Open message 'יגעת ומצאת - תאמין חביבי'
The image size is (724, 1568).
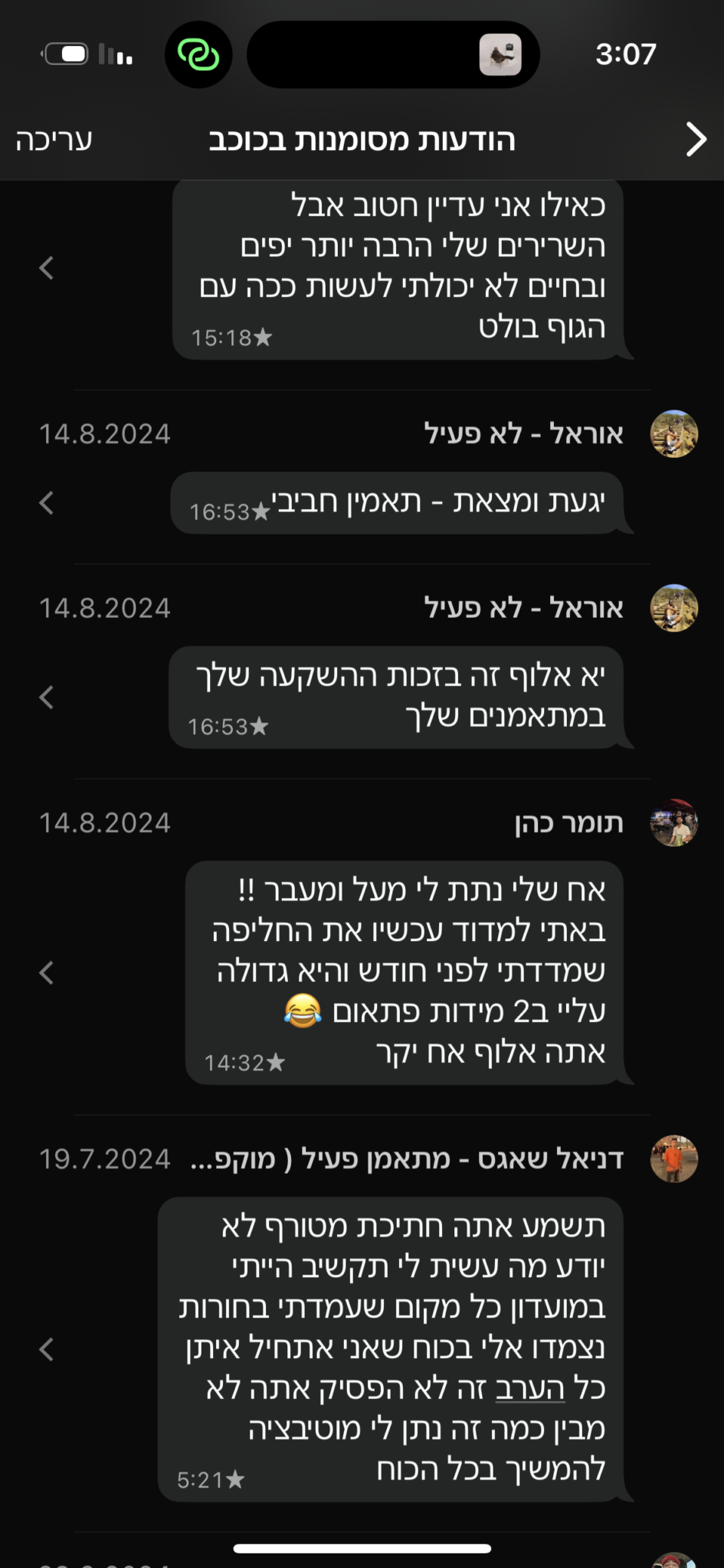397,503
